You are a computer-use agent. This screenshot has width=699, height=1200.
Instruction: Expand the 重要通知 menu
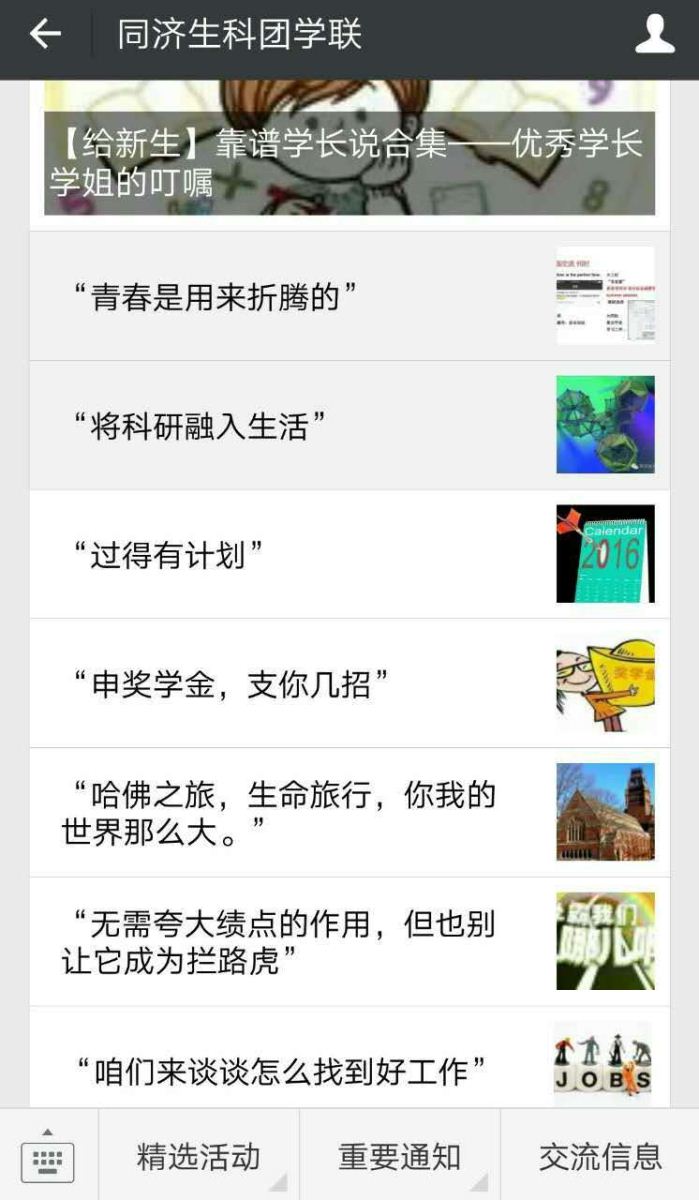pos(400,1157)
